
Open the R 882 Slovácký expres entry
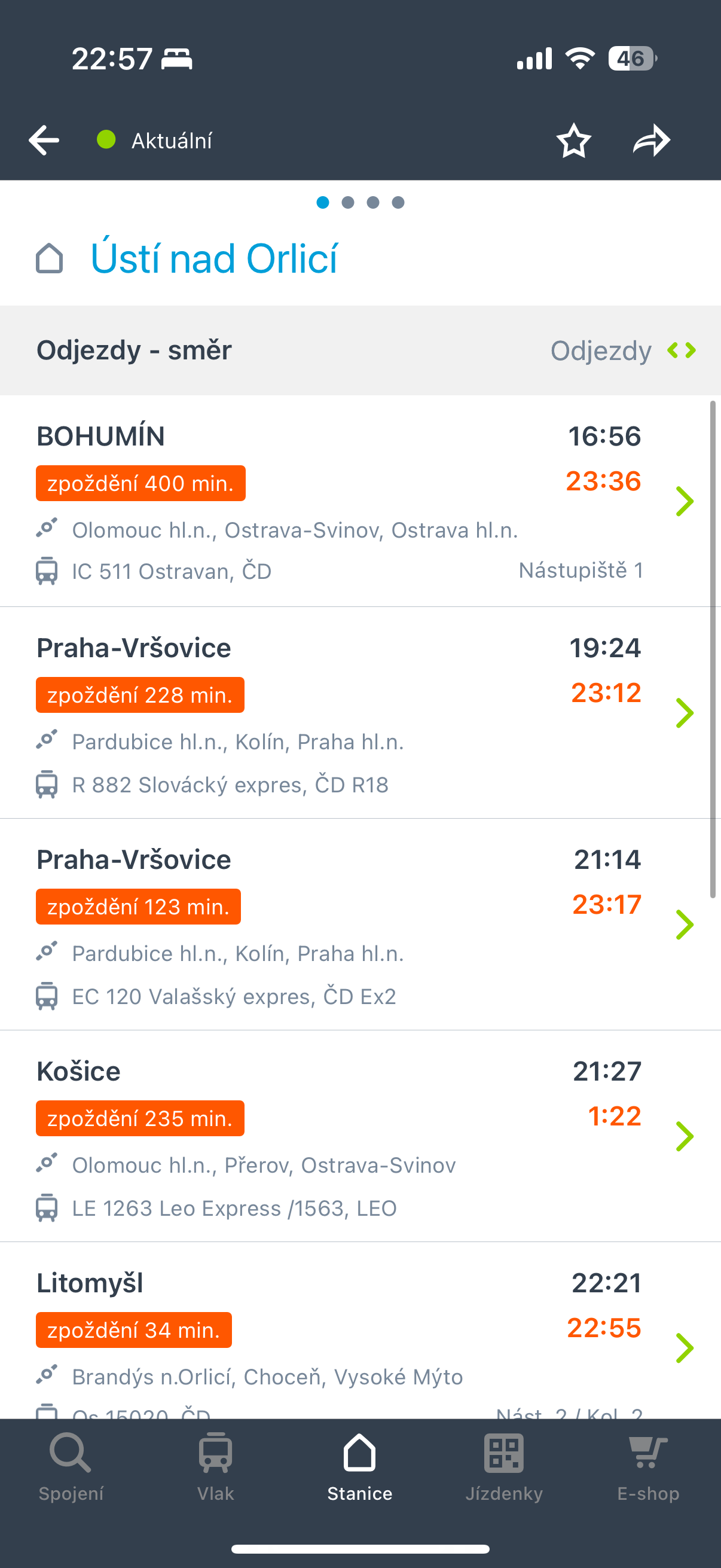point(231,784)
